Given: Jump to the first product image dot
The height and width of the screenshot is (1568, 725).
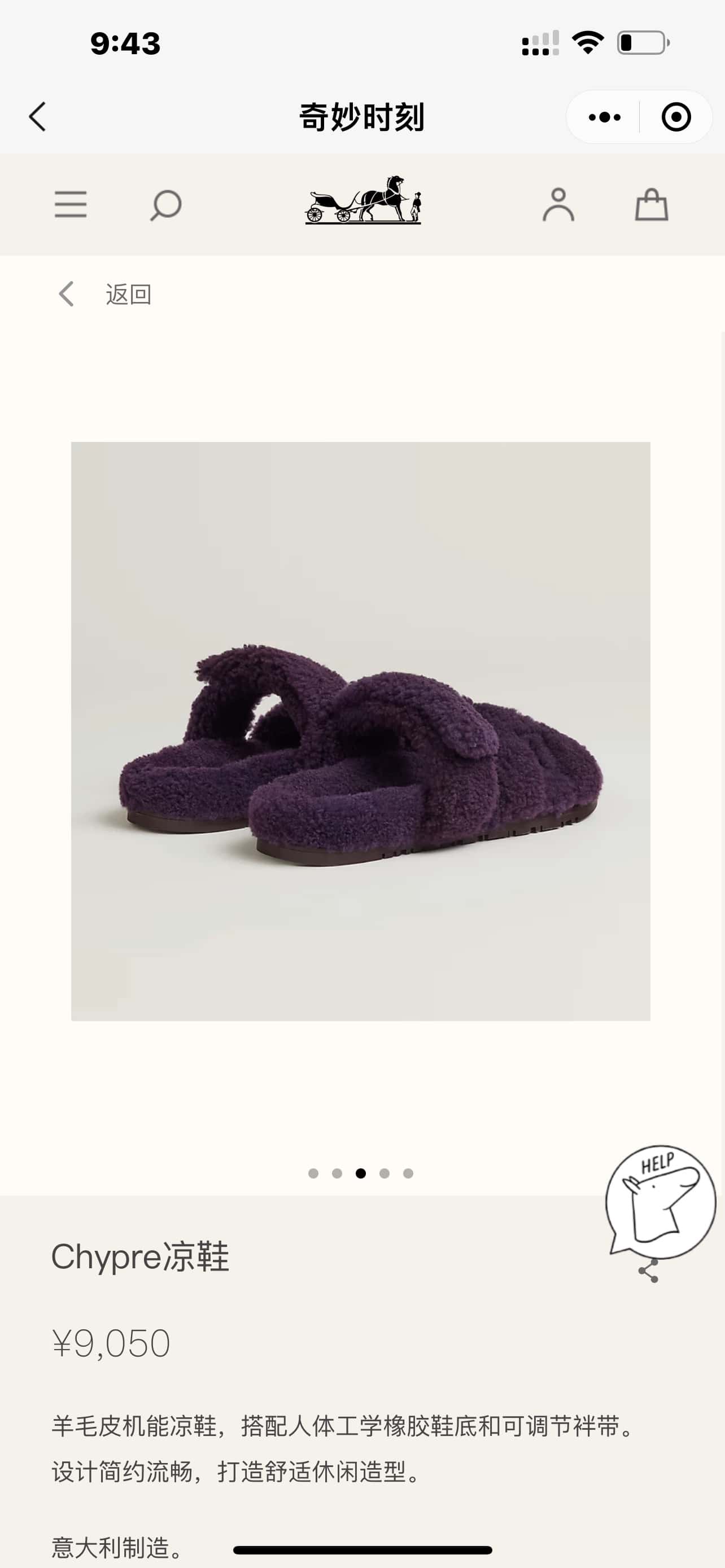Looking at the screenshot, I should (313, 1173).
